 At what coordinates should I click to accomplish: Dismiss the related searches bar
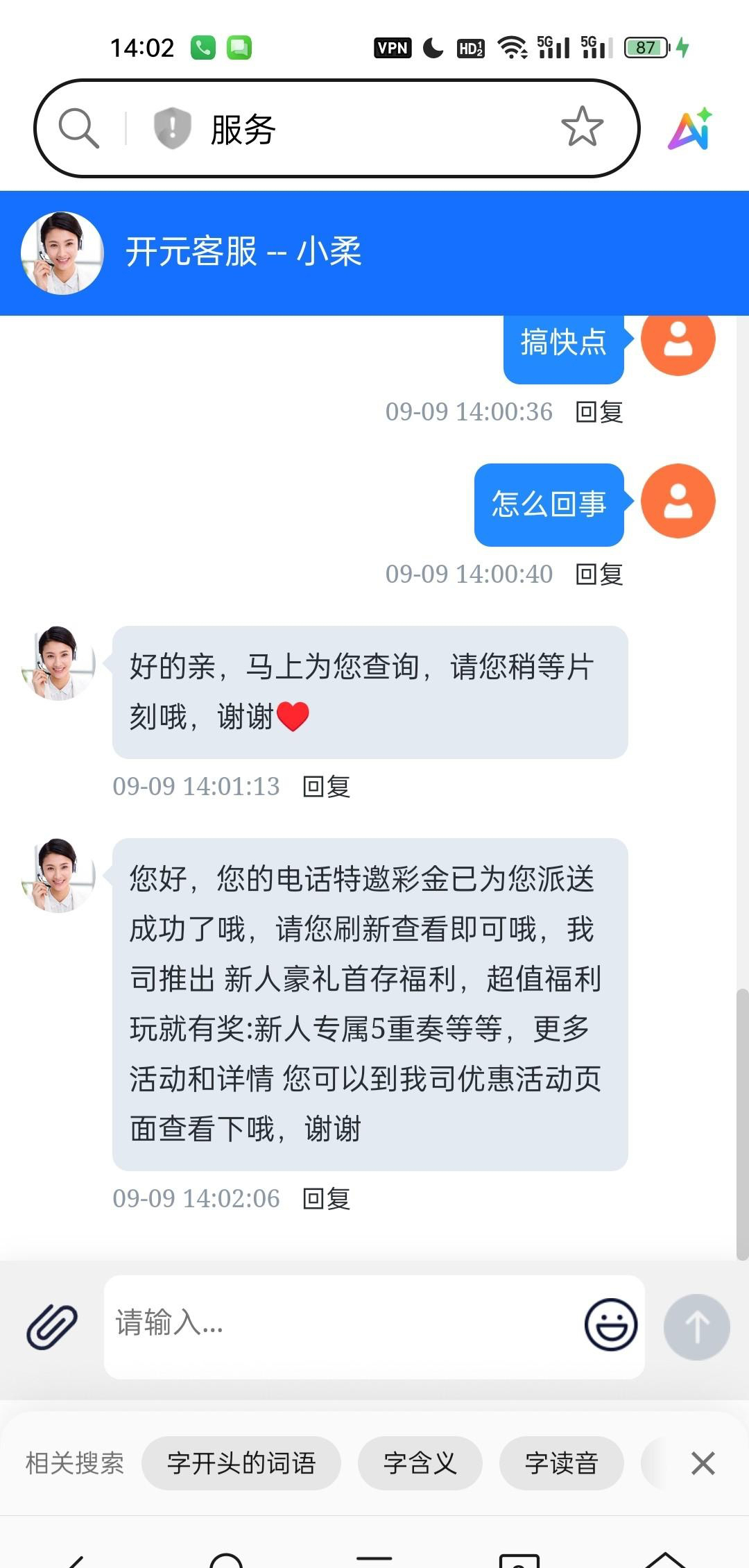coord(703,1463)
